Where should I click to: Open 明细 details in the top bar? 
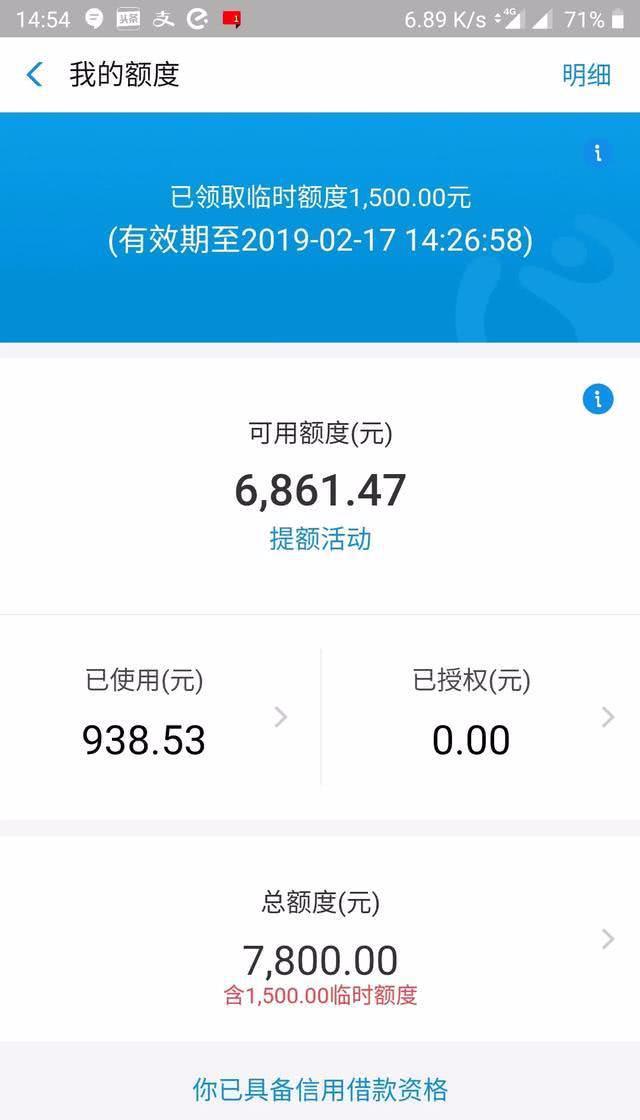click(586, 74)
